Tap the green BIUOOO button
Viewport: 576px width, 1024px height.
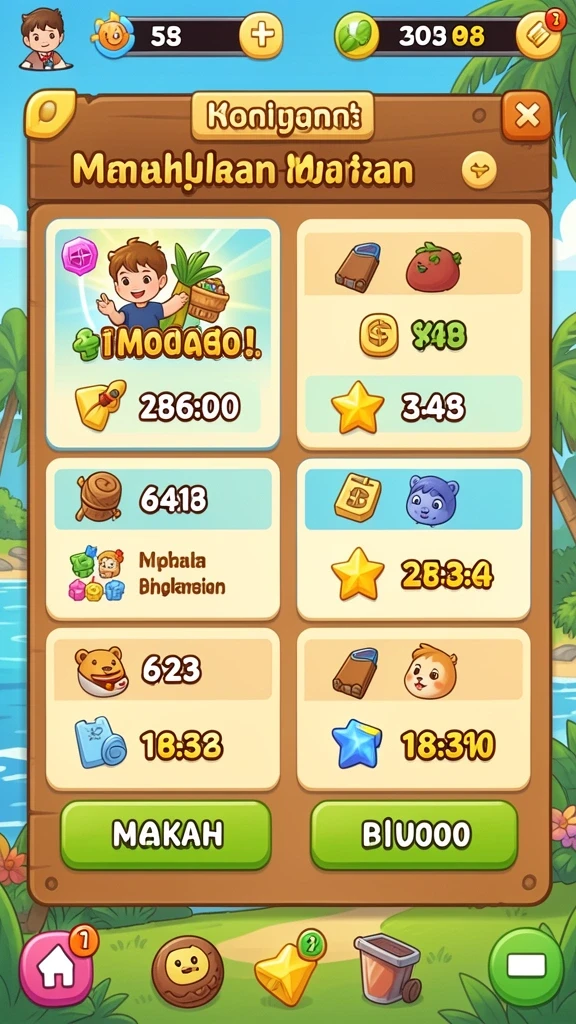tap(414, 835)
